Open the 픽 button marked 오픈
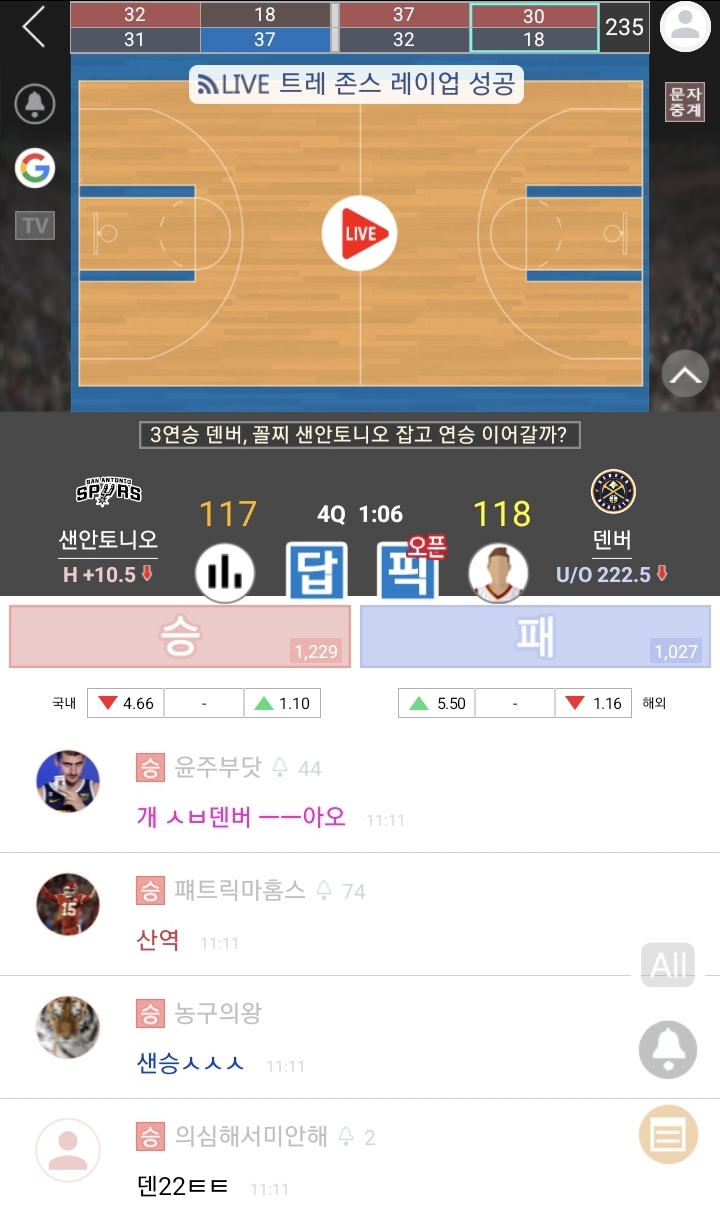Image resolution: width=720 pixels, height=1213 pixels. point(408,572)
